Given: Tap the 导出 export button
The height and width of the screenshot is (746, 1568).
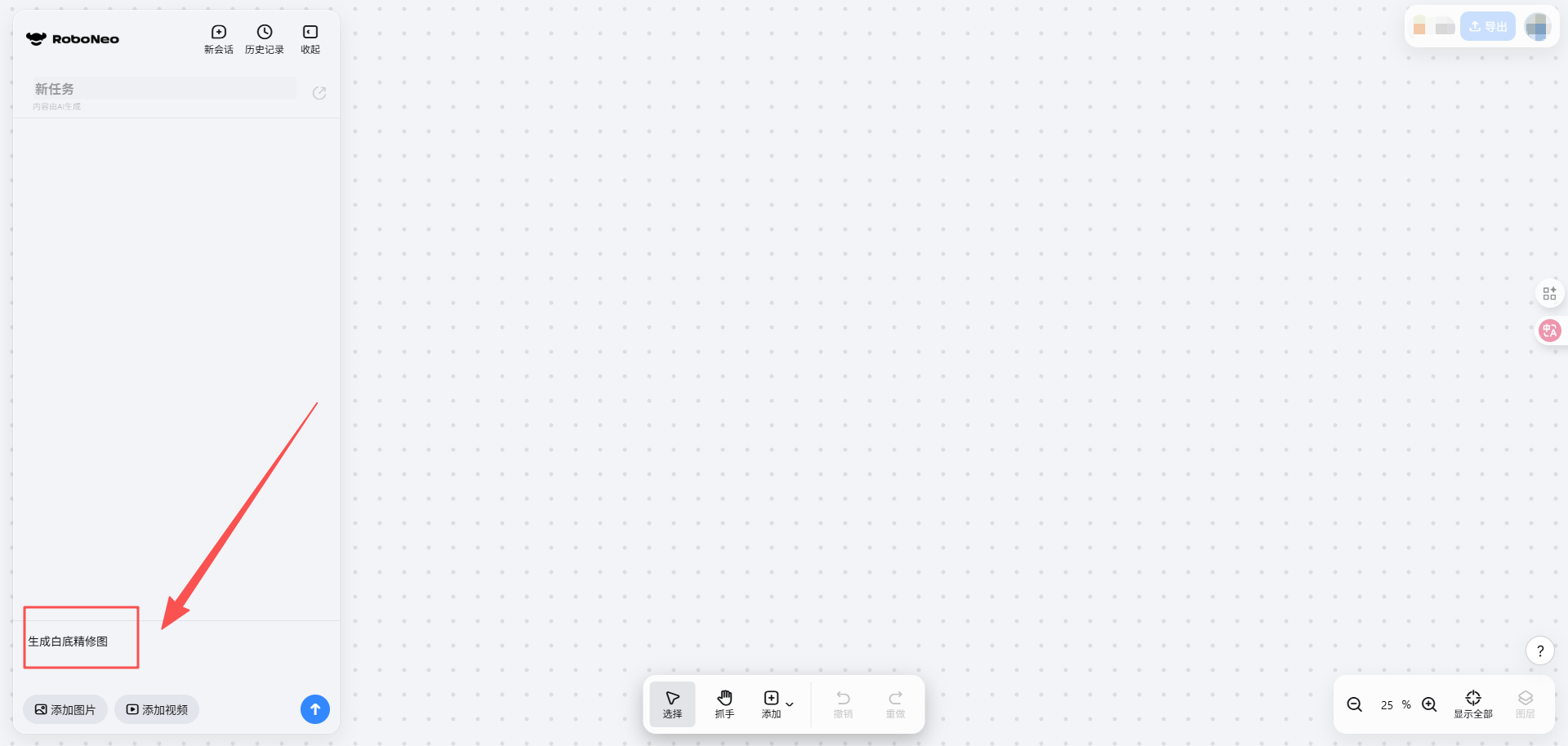Looking at the screenshot, I should tap(1487, 27).
